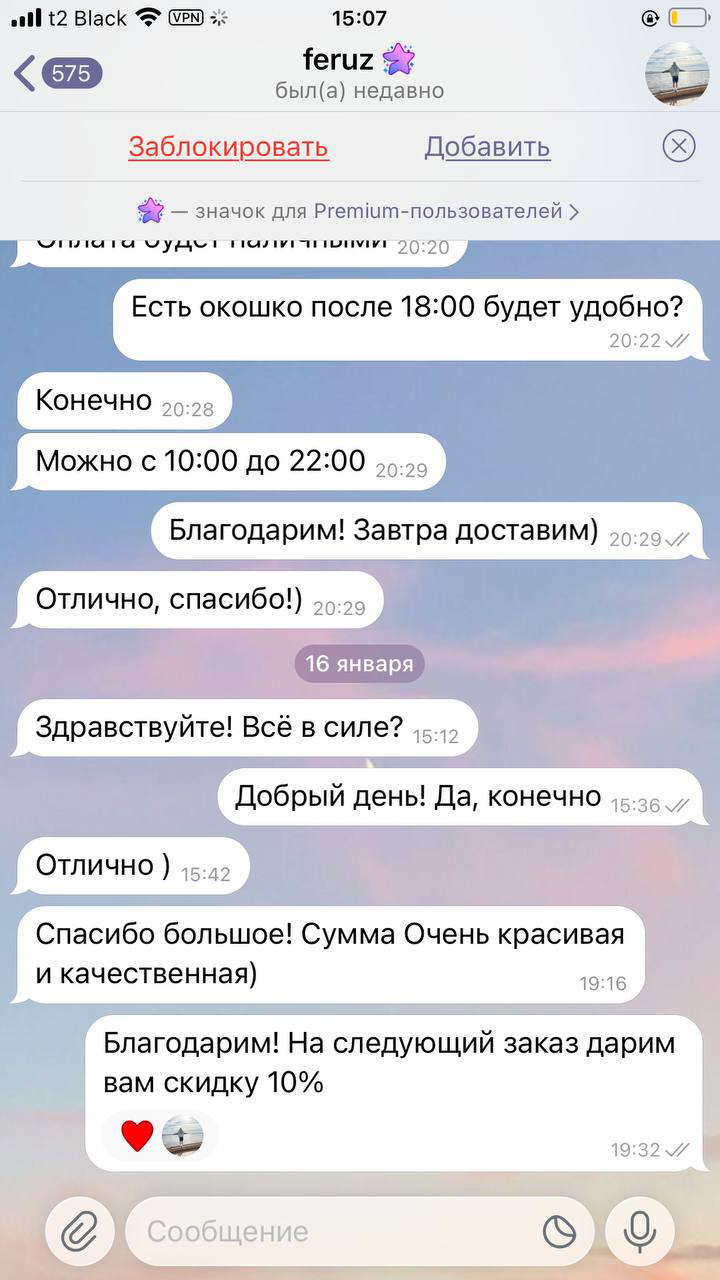Tap the microphone to record voice
This screenshot has width=720, height=1280.
[640, 1231]
